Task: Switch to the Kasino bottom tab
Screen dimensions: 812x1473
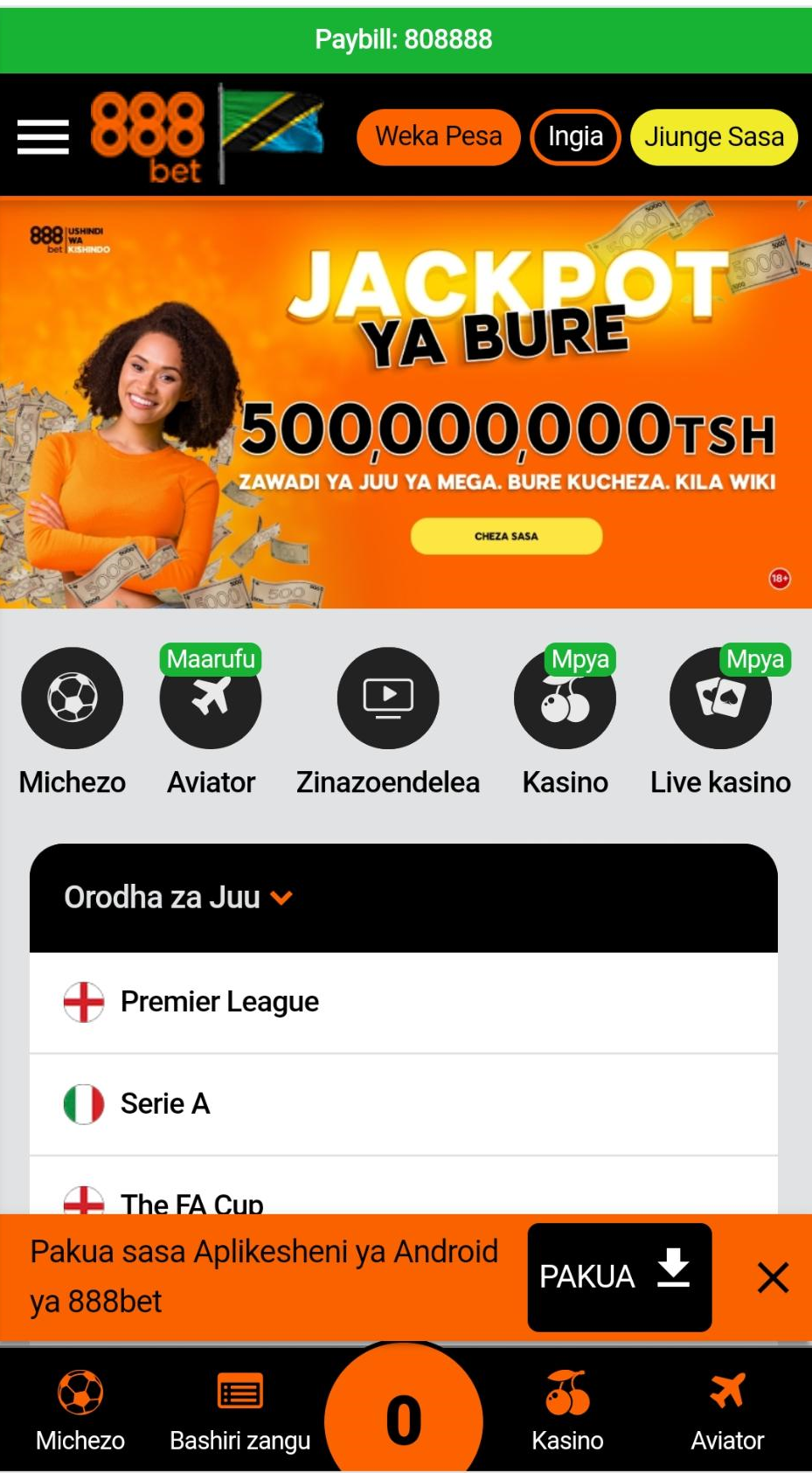Action: point(567,1410)
